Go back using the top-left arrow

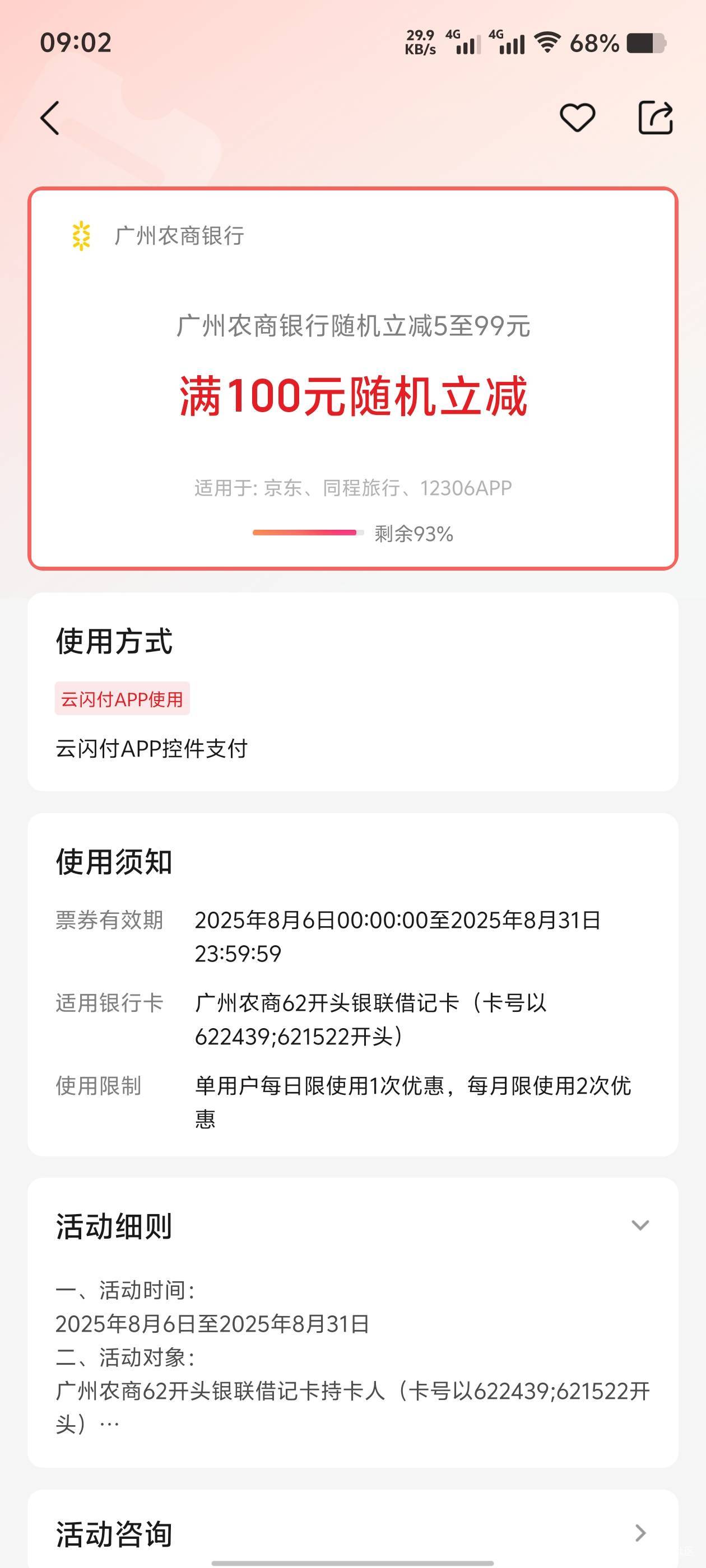tap(50, 118)
